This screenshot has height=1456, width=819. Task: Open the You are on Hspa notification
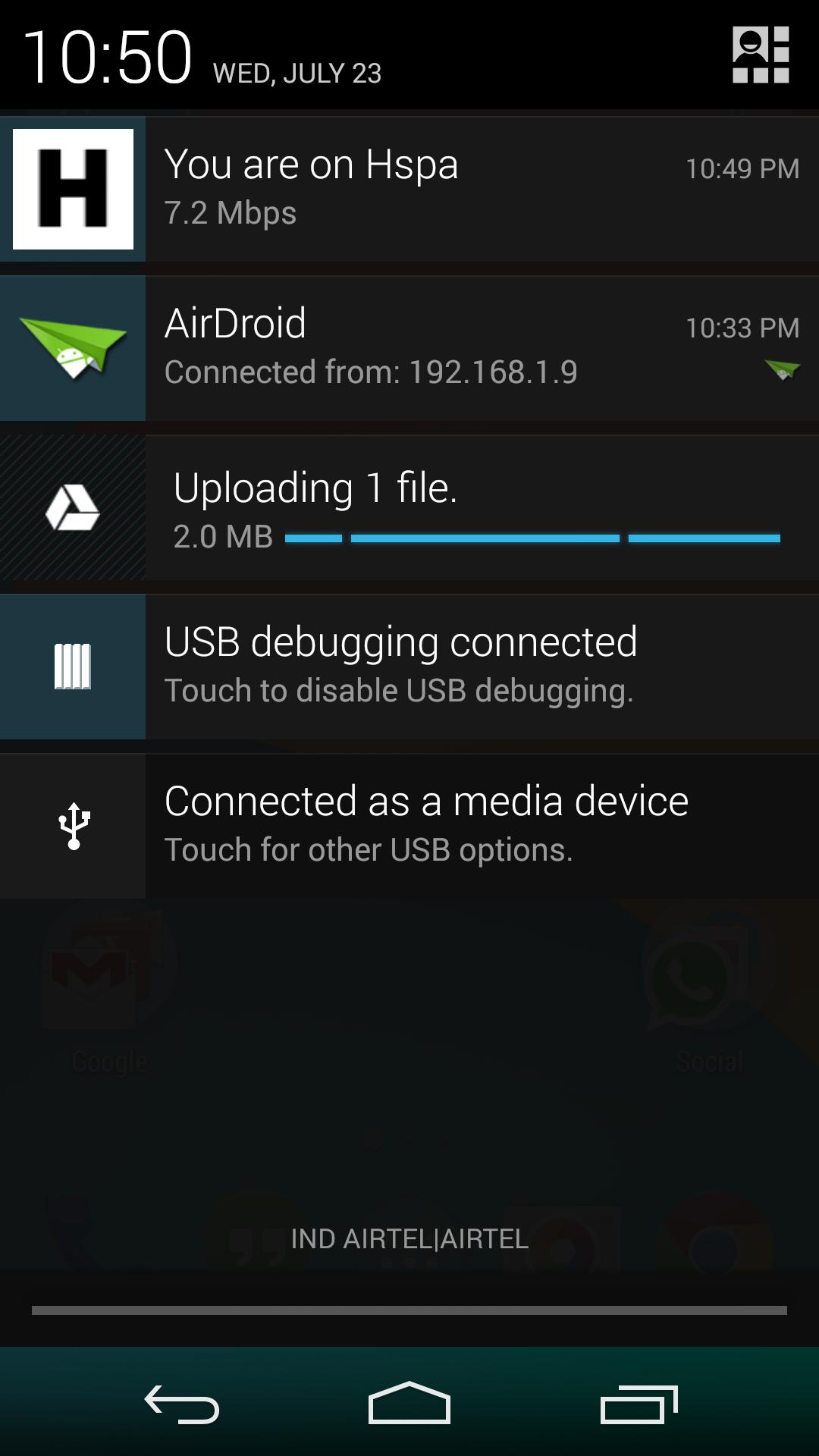coord(409,189)
